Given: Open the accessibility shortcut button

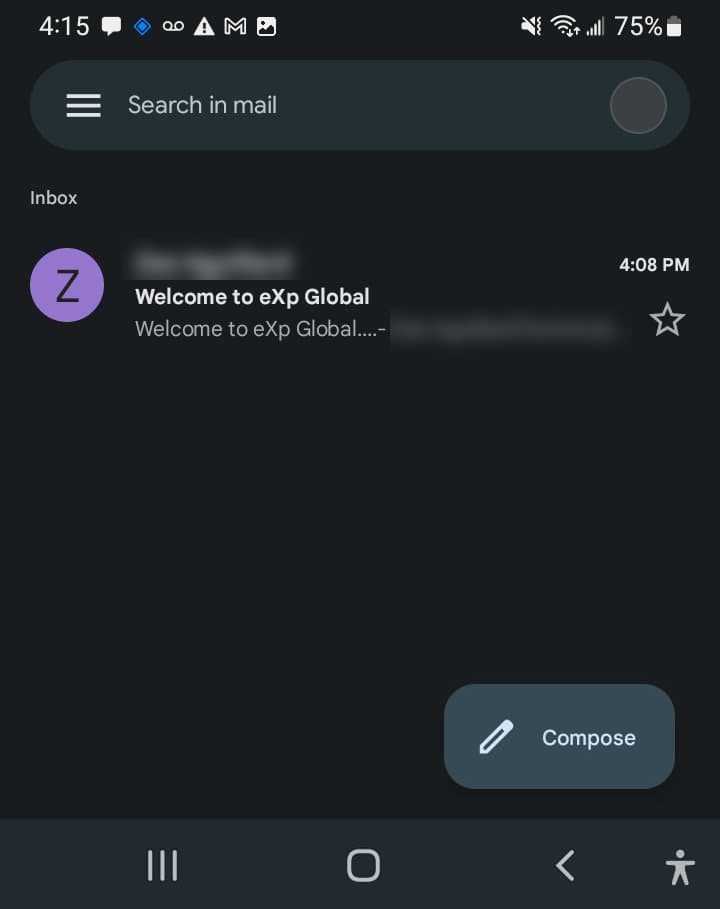Looking at the screenshot, I should [x=680, y=866].
